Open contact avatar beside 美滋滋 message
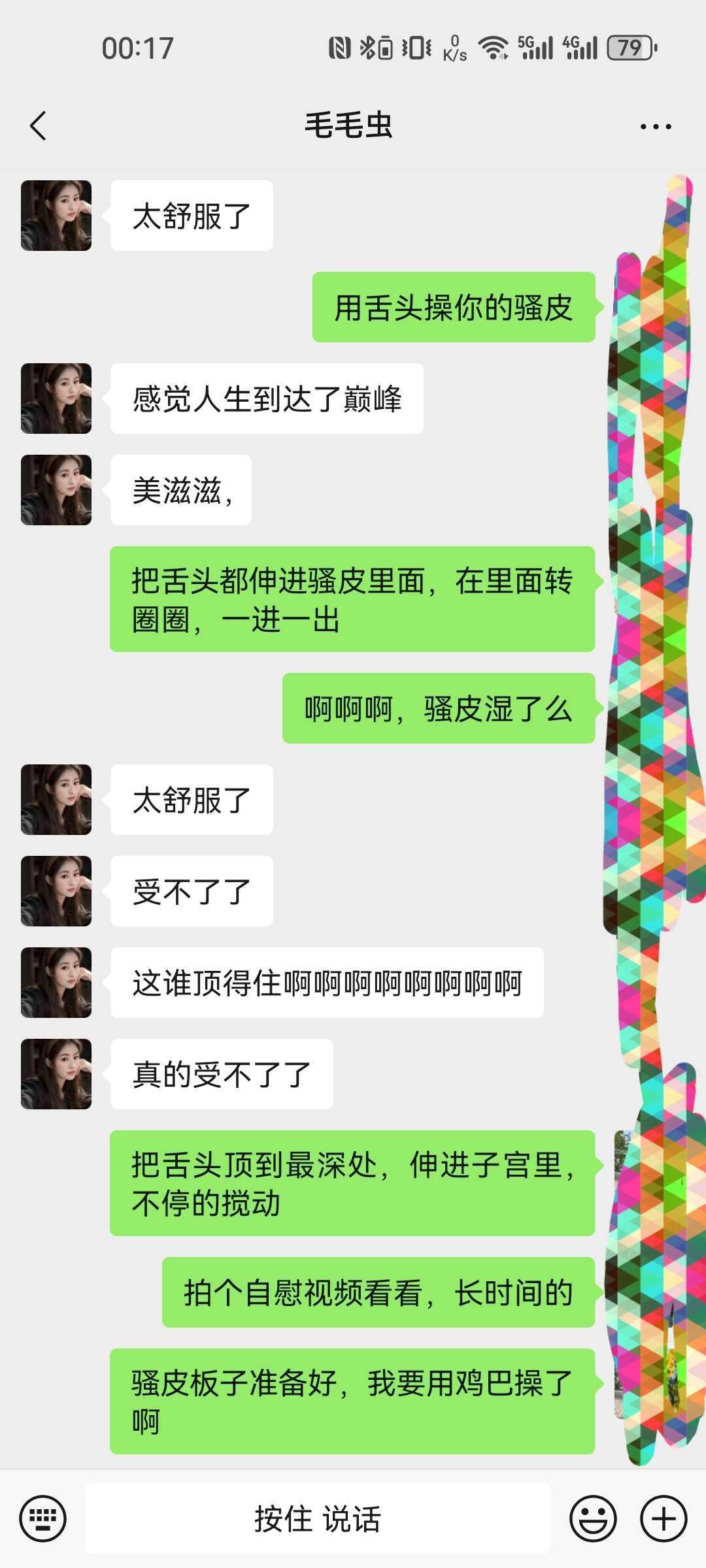706x1568 pixels. [56, 490]
